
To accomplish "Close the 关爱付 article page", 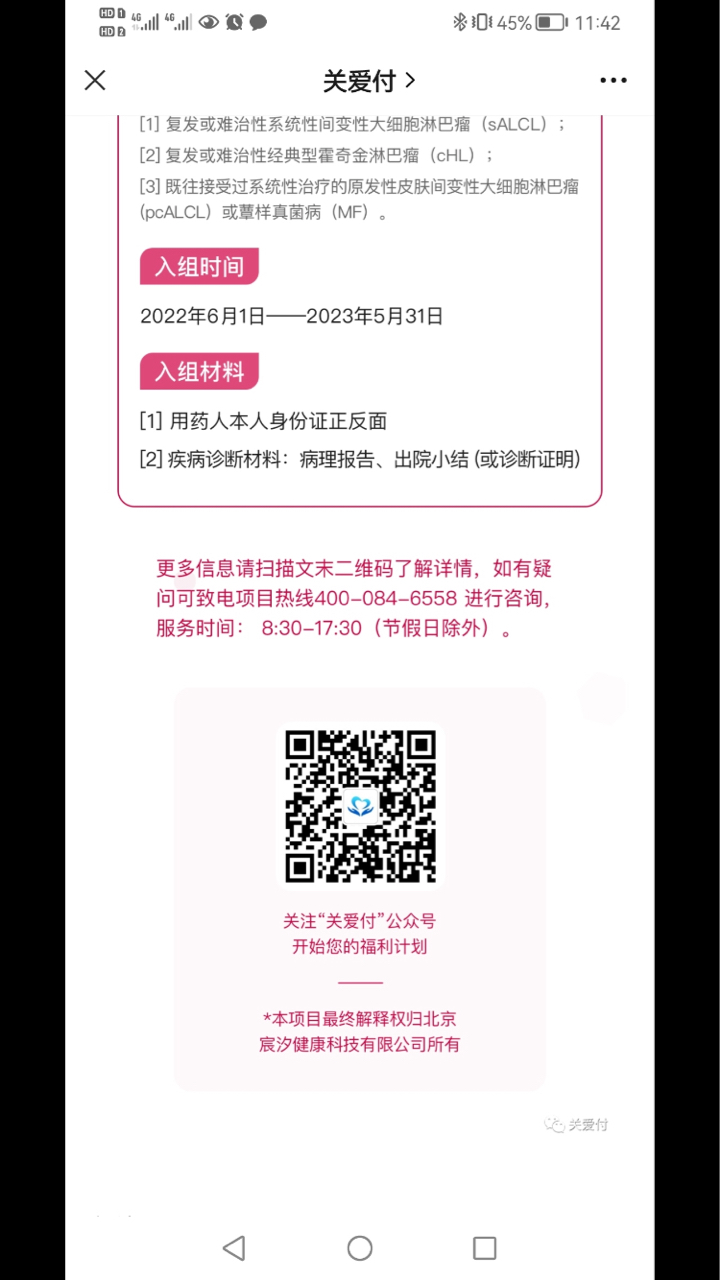I will [x=95, y=80].
